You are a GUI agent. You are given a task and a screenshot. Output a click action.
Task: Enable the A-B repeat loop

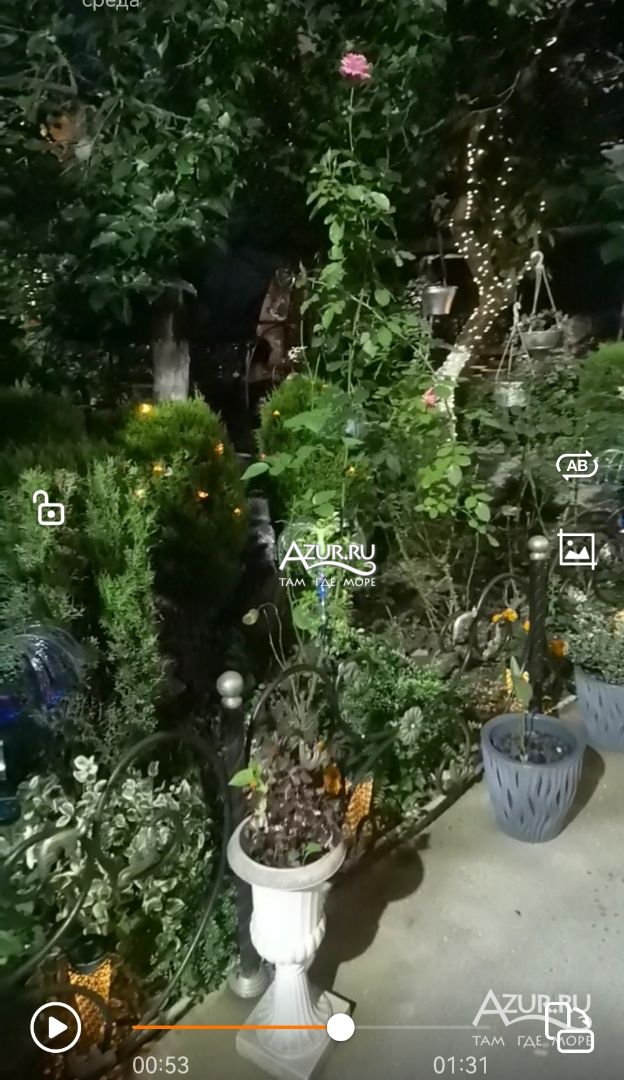576,466
